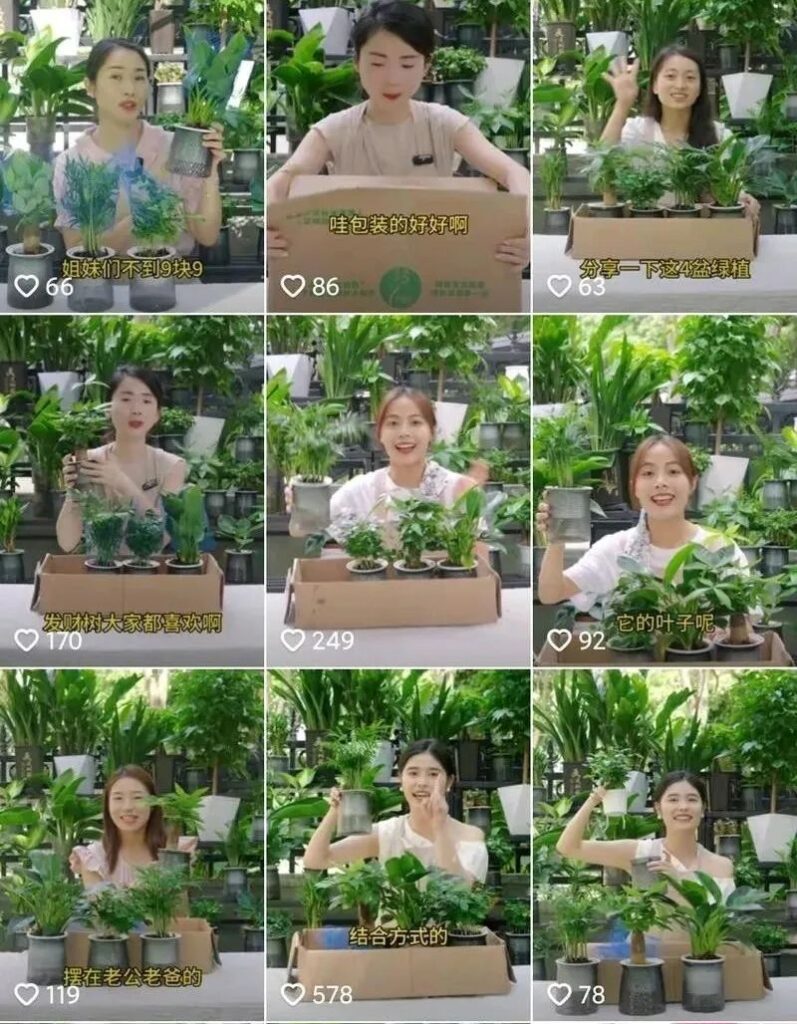
Task: Open the video captioned 分享一下这4盆绿植
Action: click(x=665, y=156)
